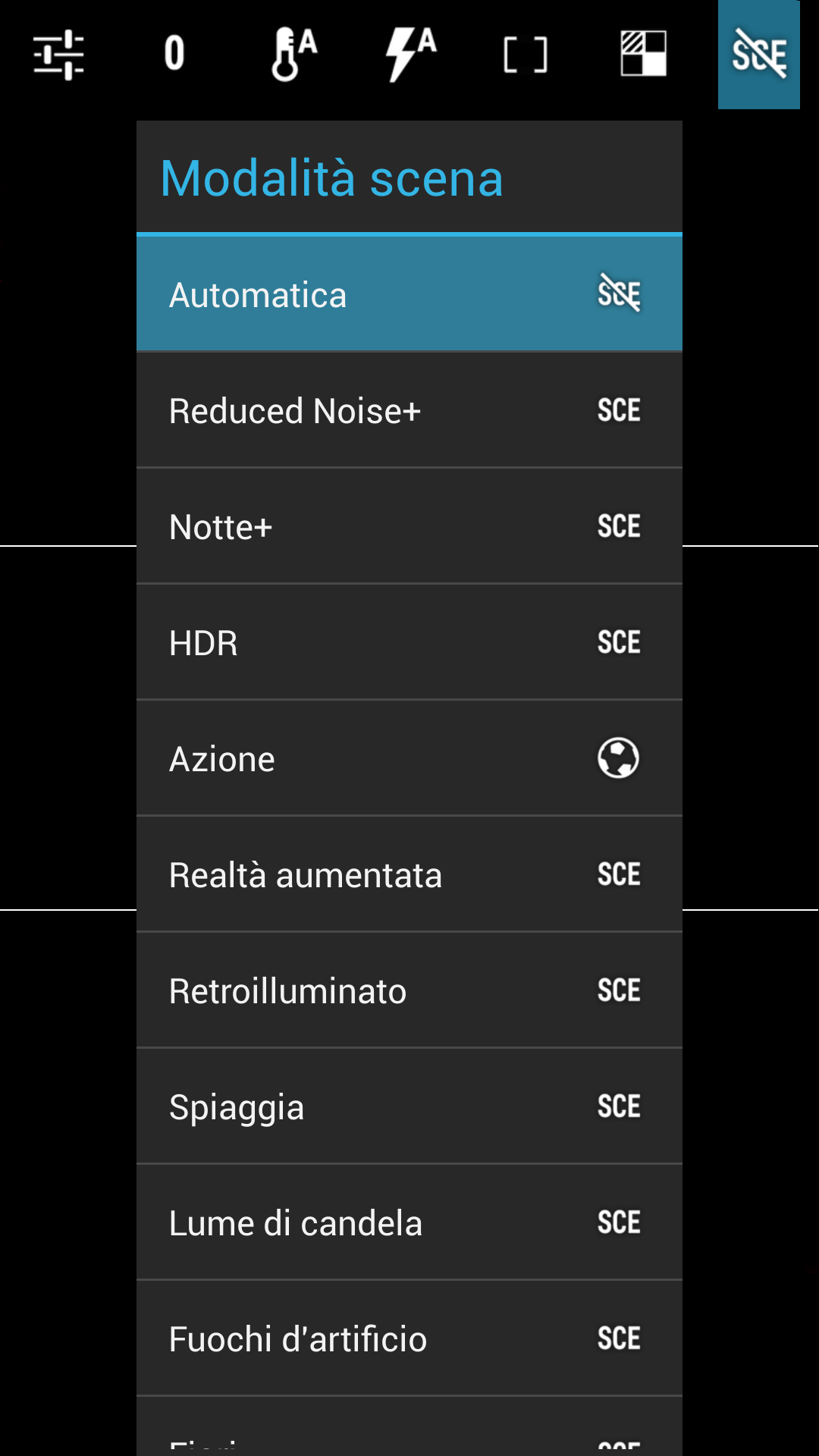The height and width of the screenshot is (1456, 819).
Task: Select Realtà aumentata mode
Action: pyautogui.click(x=409, y=874)
